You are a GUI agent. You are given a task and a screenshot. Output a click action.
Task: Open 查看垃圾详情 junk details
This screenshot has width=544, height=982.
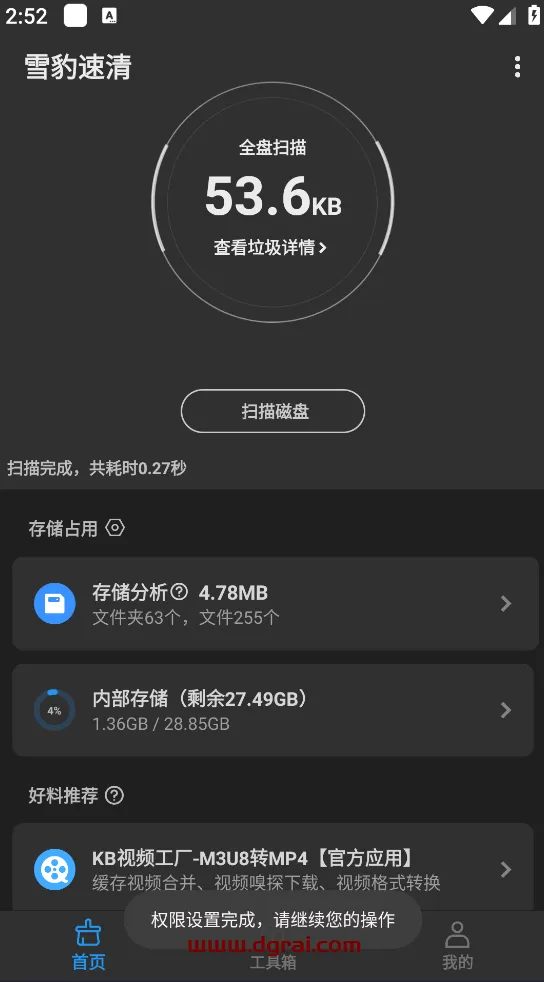tap(270, 247)
